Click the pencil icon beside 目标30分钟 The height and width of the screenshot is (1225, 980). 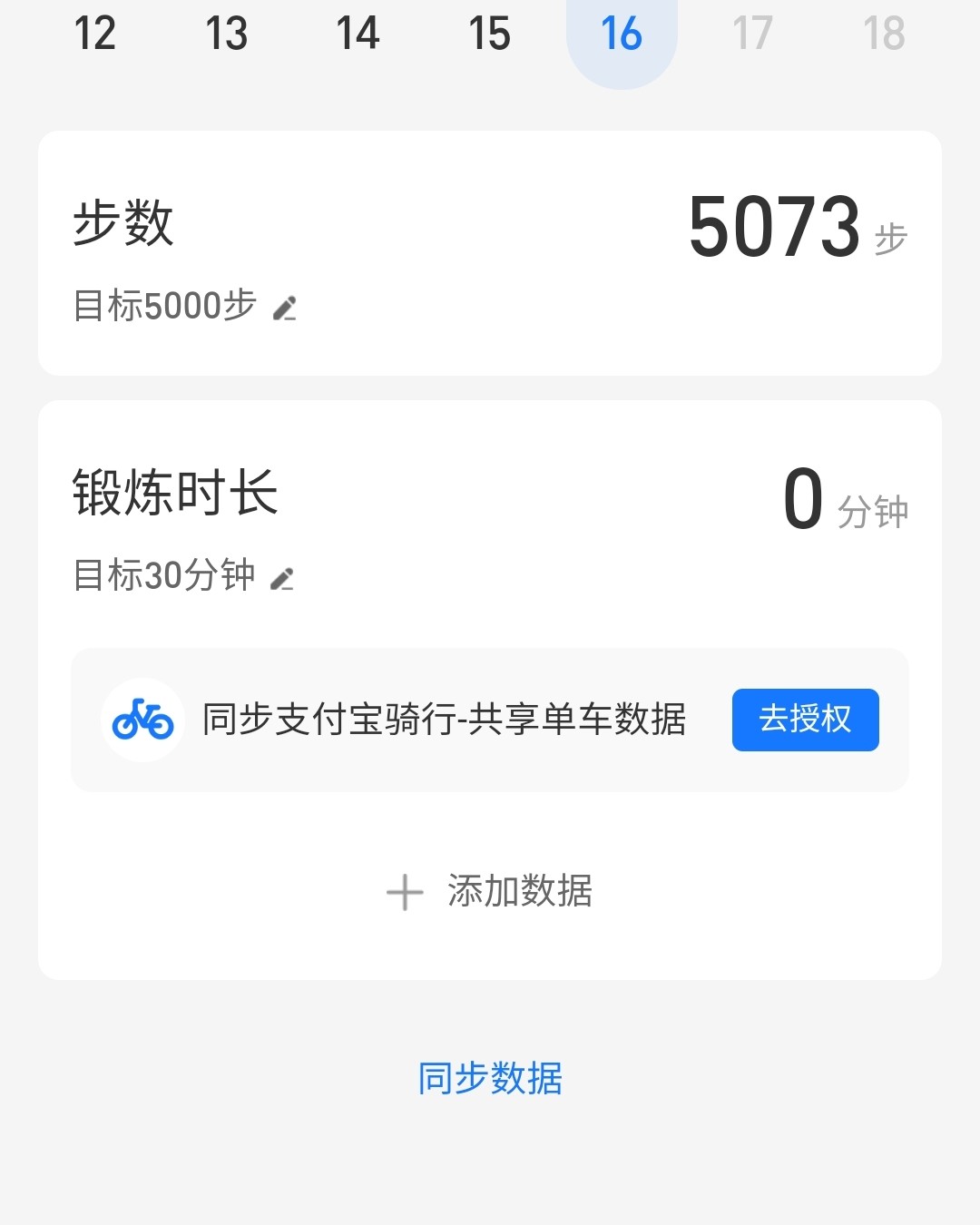[x=286, y=576]
